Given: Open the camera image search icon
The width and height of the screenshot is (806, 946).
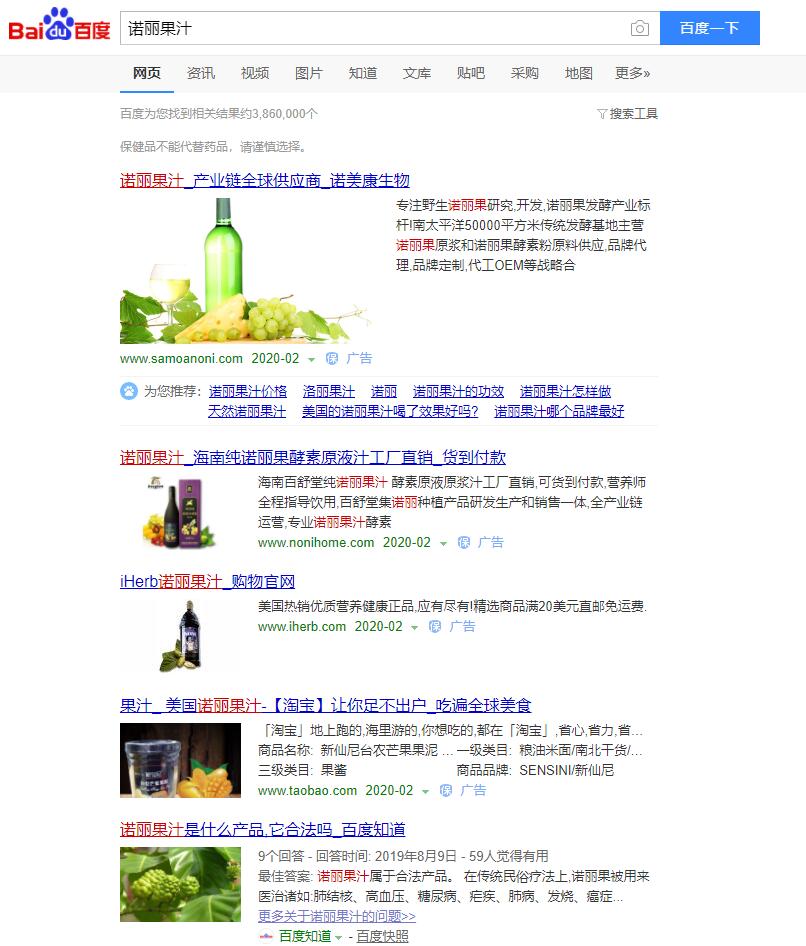Looking at the screenshot, I should point(640,28).
